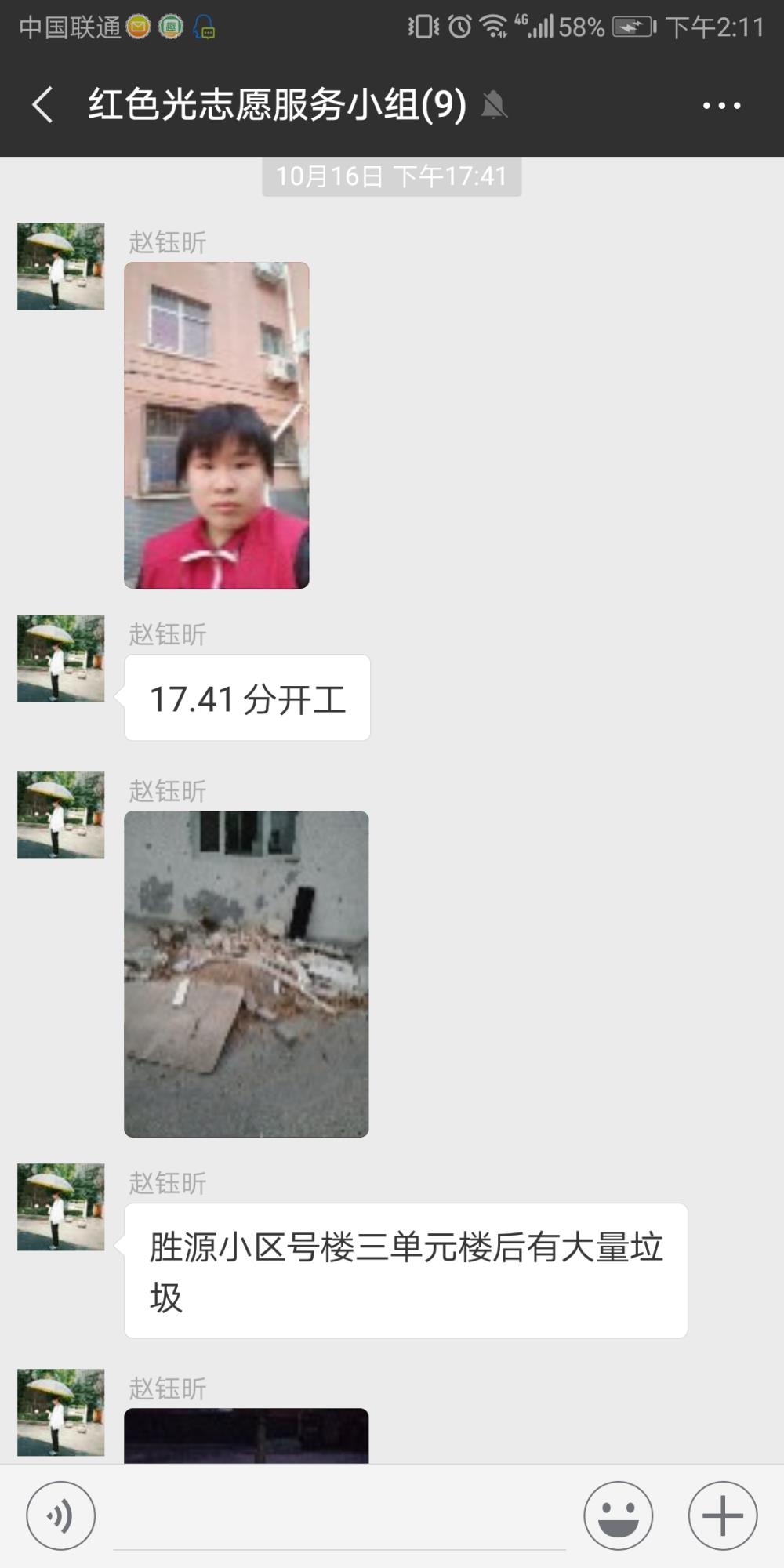Screen dimensions: 784x1568
Task: Tap the avatar beside the 17.41分开工 message
Action: pos(61,659)
